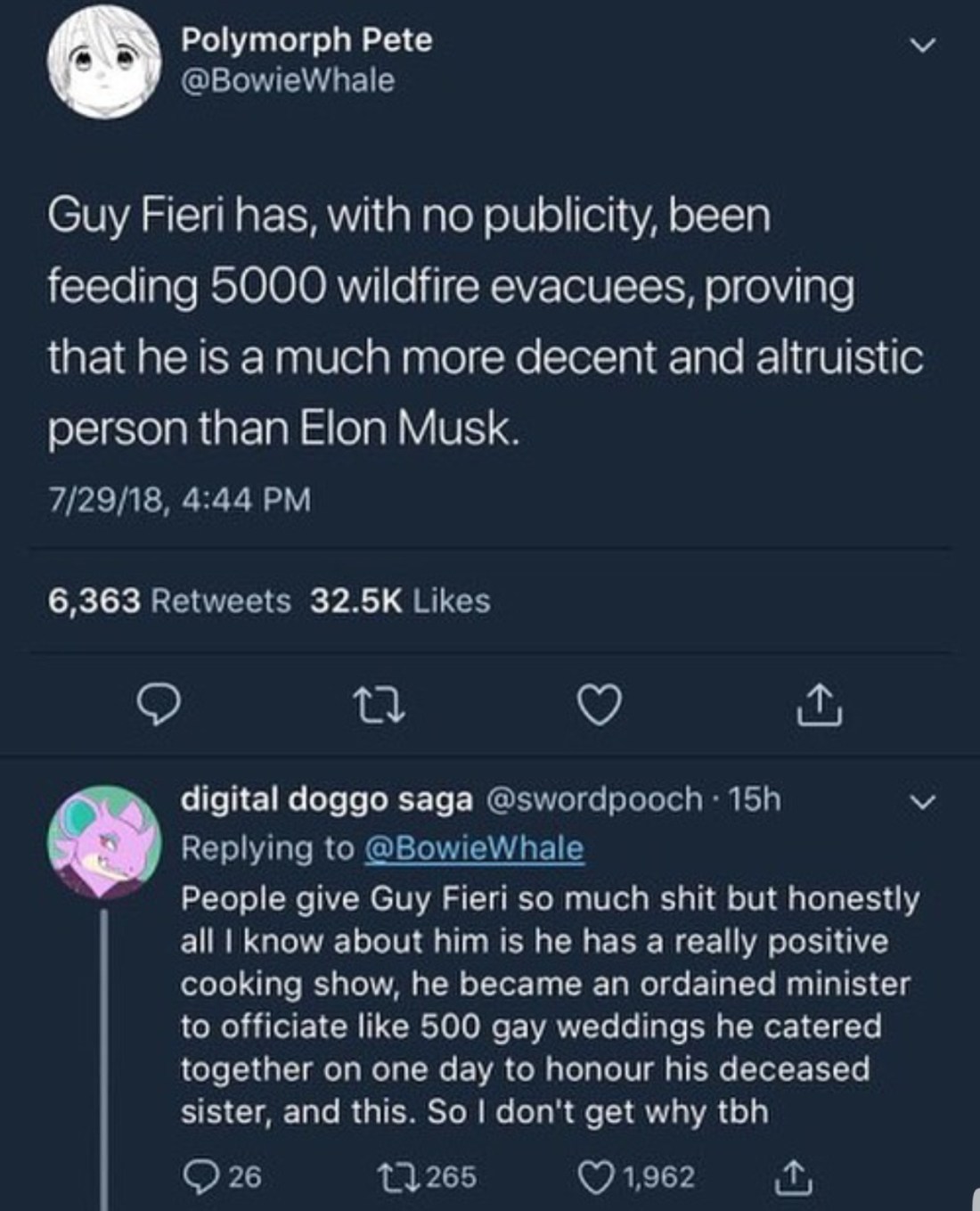View the 6,363 Retweets list
Image resolution: width=980 pixels, height=1211 pixels.
pos(169,601)
